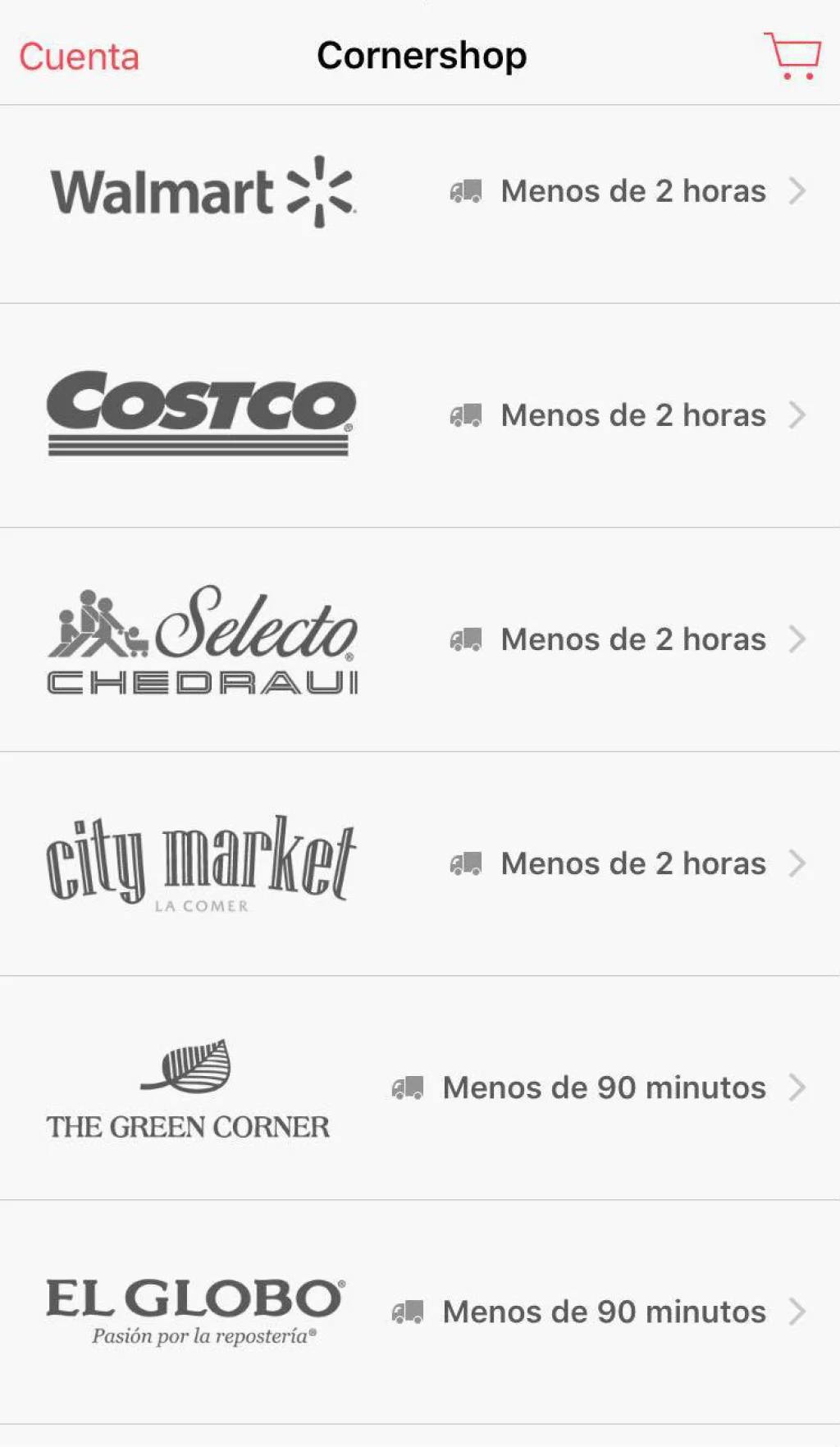Screen dimensions: 840x1447
Task: Open the shopping cart
Action: (x=792, y=56)
